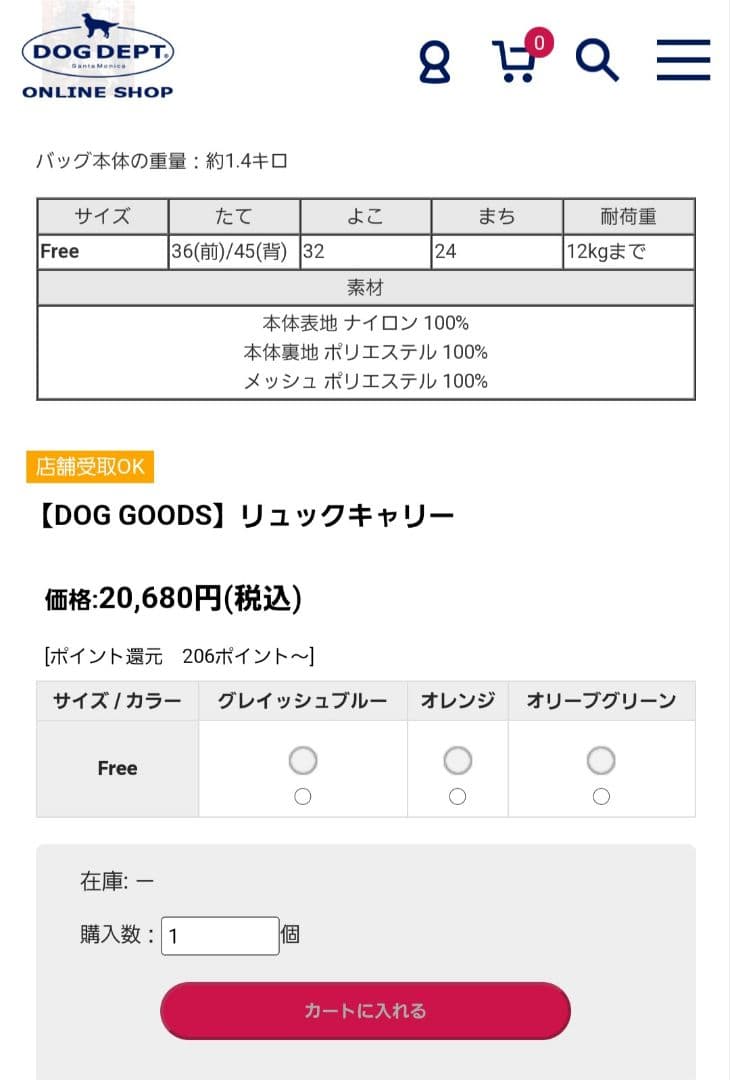The width and height of the screenshot is (730, 1080).
Task: Select the オレンジ color radio button
Action: (x=457, y=797)
